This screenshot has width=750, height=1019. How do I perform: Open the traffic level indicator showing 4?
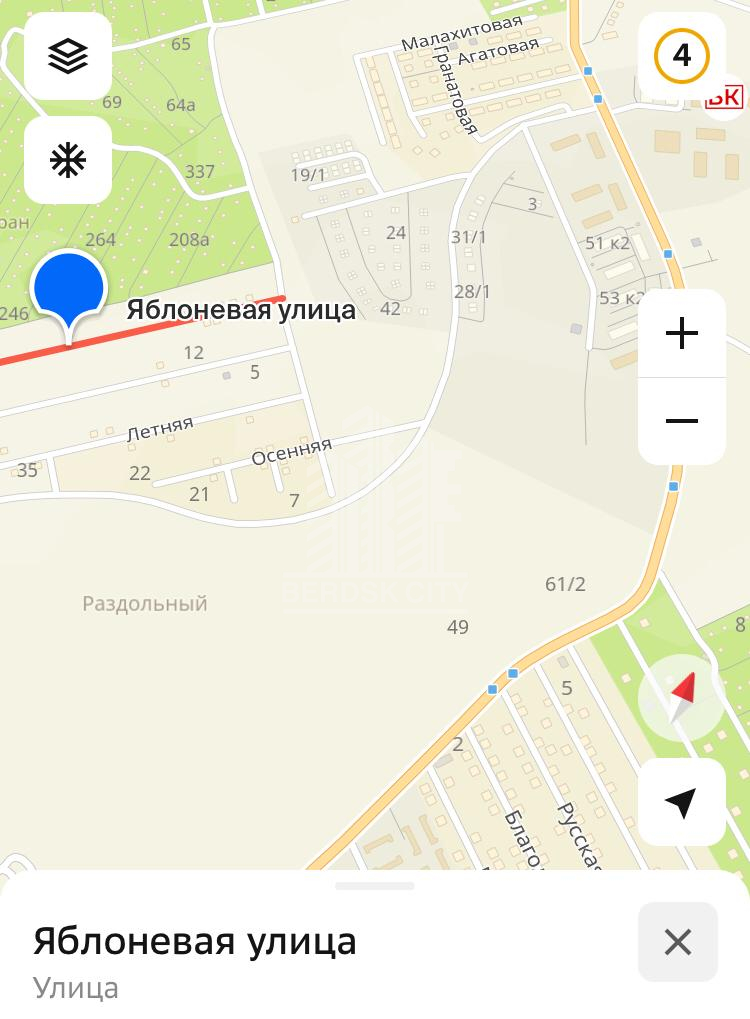click(682, 55)
